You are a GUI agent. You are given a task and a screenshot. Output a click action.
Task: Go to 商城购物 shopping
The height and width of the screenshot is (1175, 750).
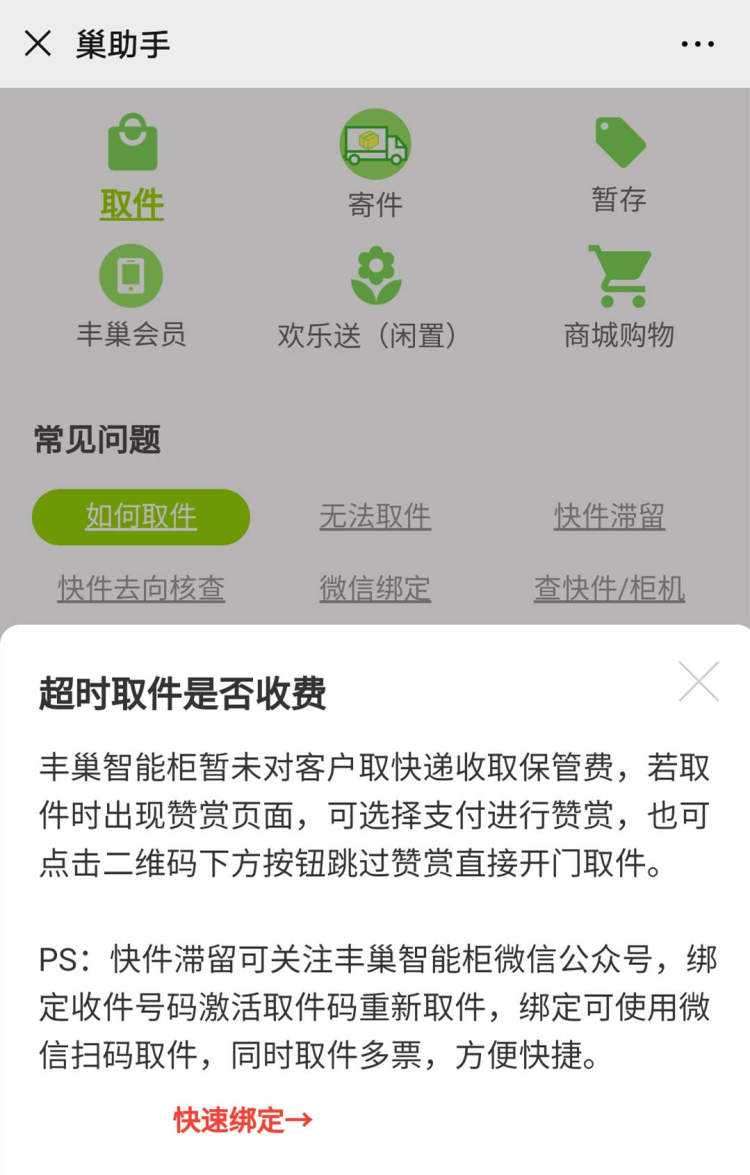click(x=619, y=297)
